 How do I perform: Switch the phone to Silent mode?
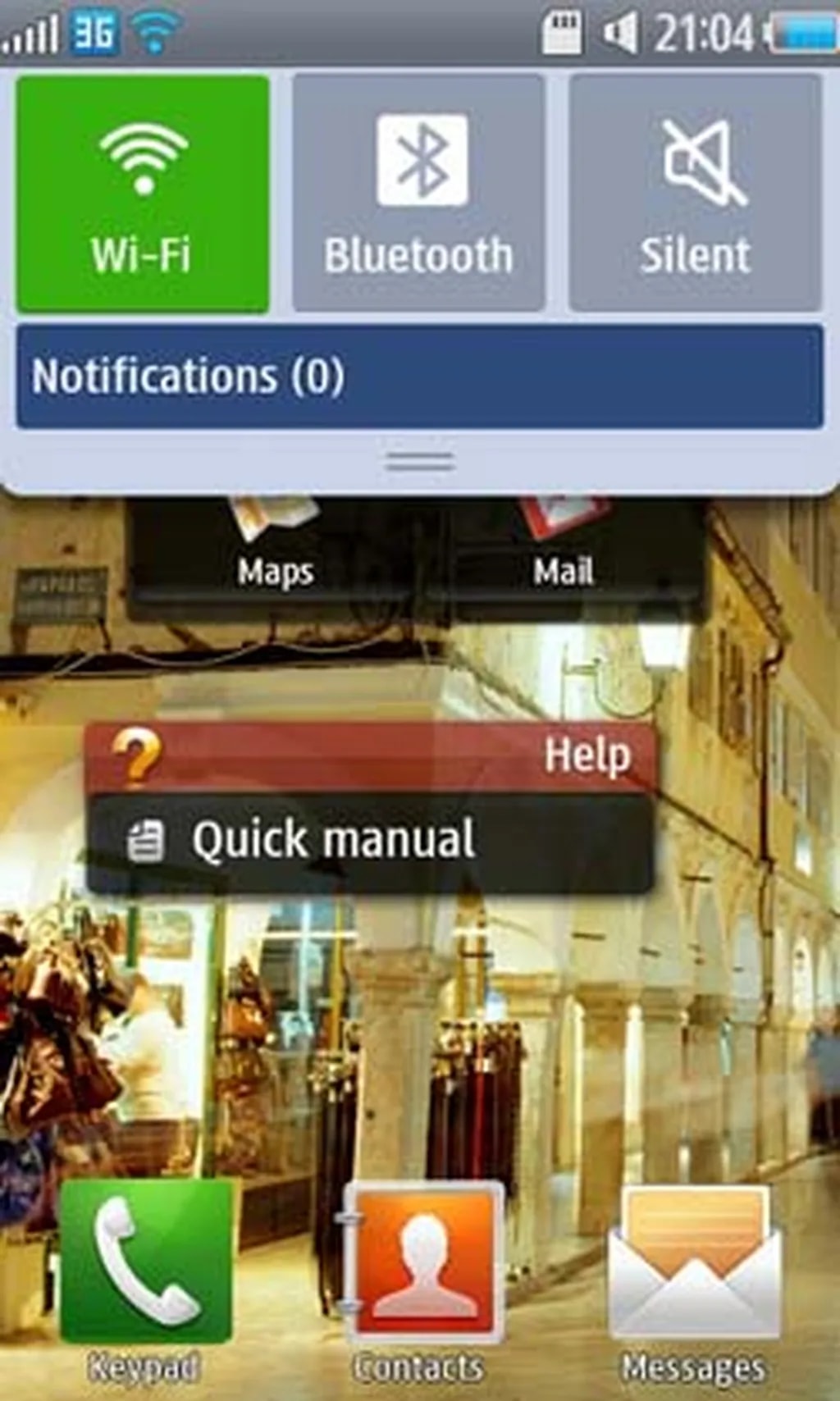695,194
